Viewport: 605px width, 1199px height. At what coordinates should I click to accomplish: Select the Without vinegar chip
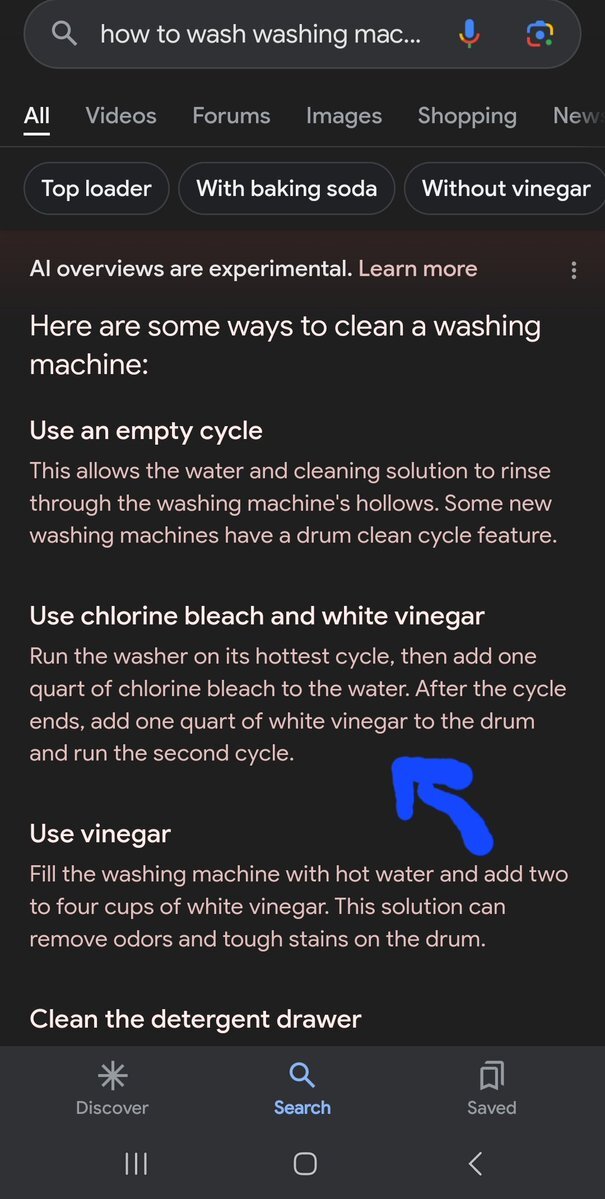pos(506,188)
